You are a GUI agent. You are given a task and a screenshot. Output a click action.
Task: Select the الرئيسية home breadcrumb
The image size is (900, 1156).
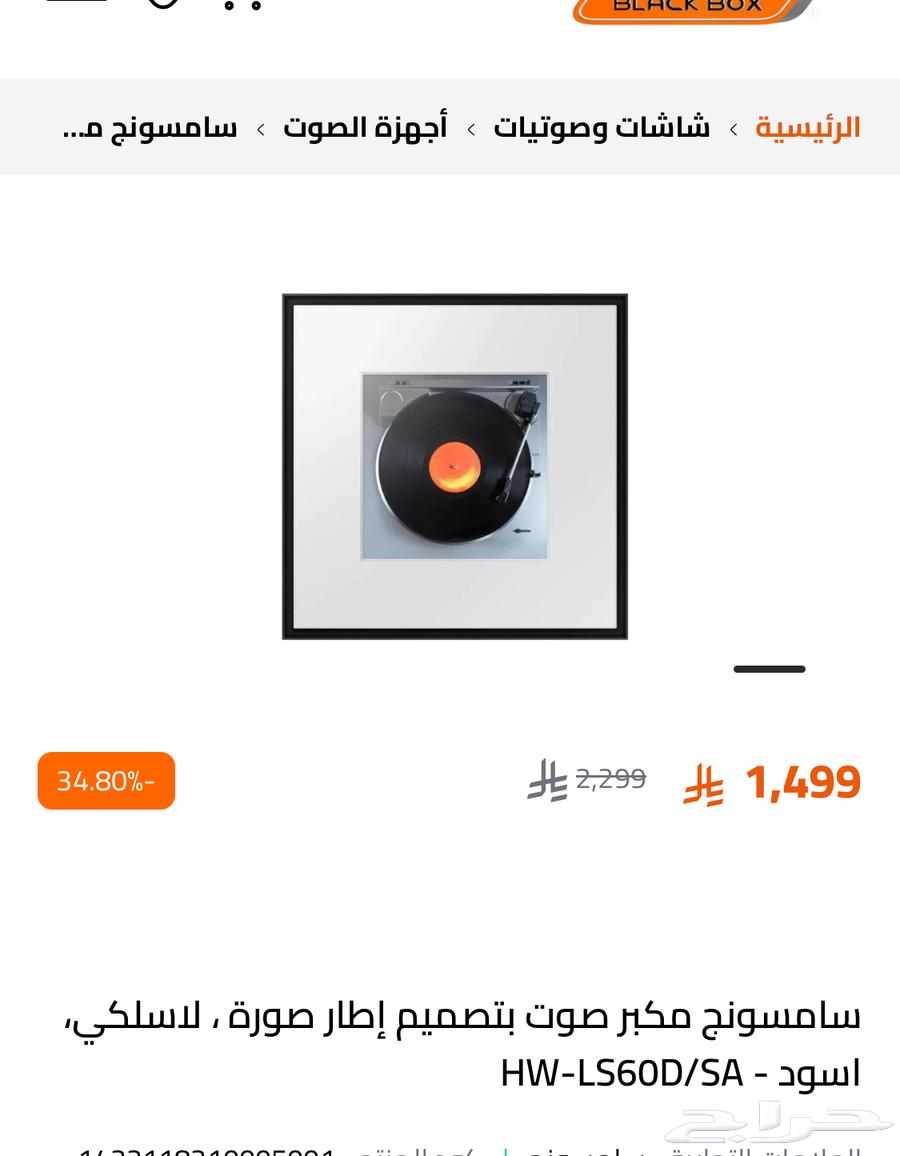point(807,127)
